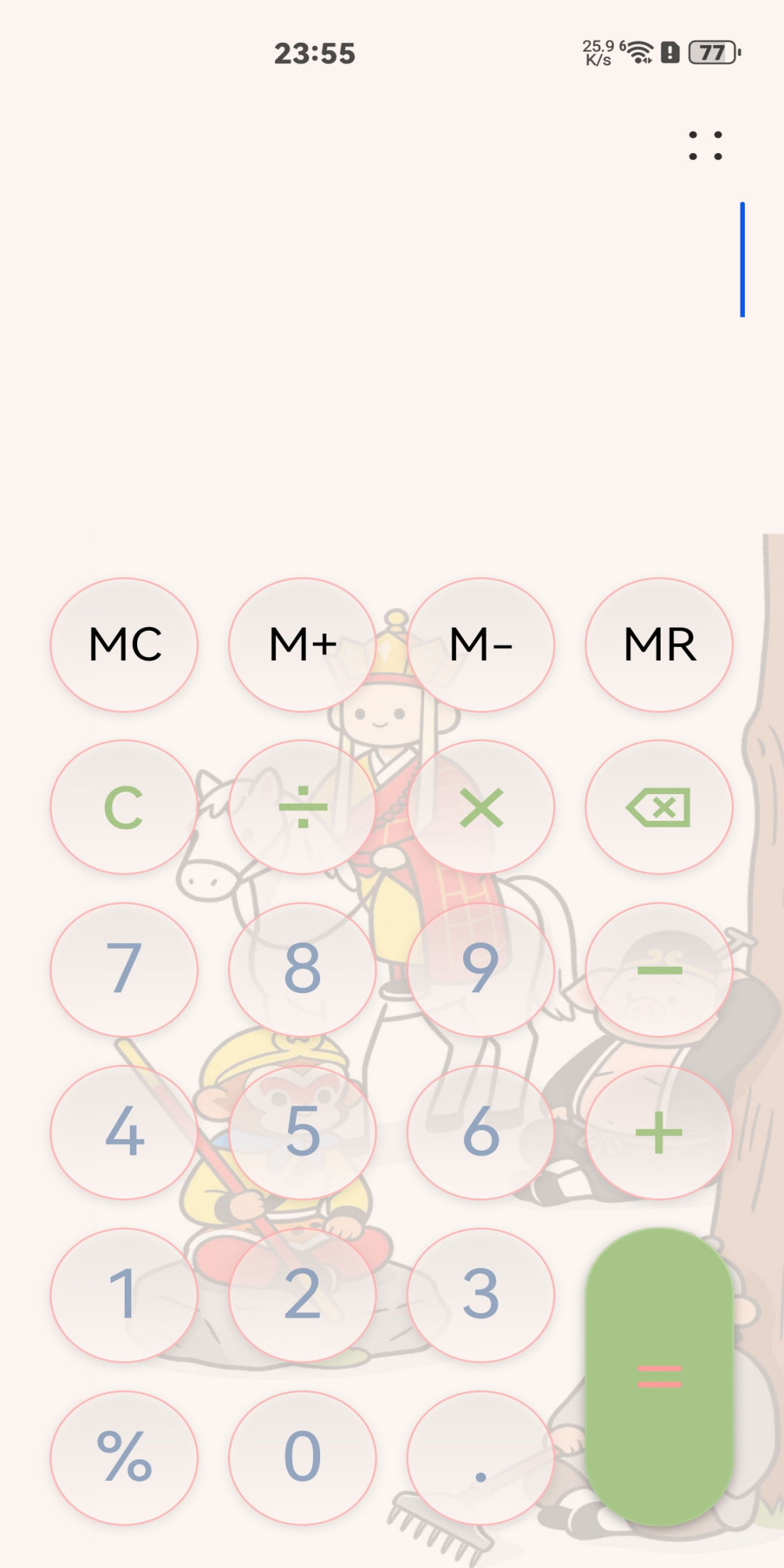Viewport: 784px width, 1568px height.
Task: Recall memory with MR
Action: pyautogui.click(x=659, y=645)
